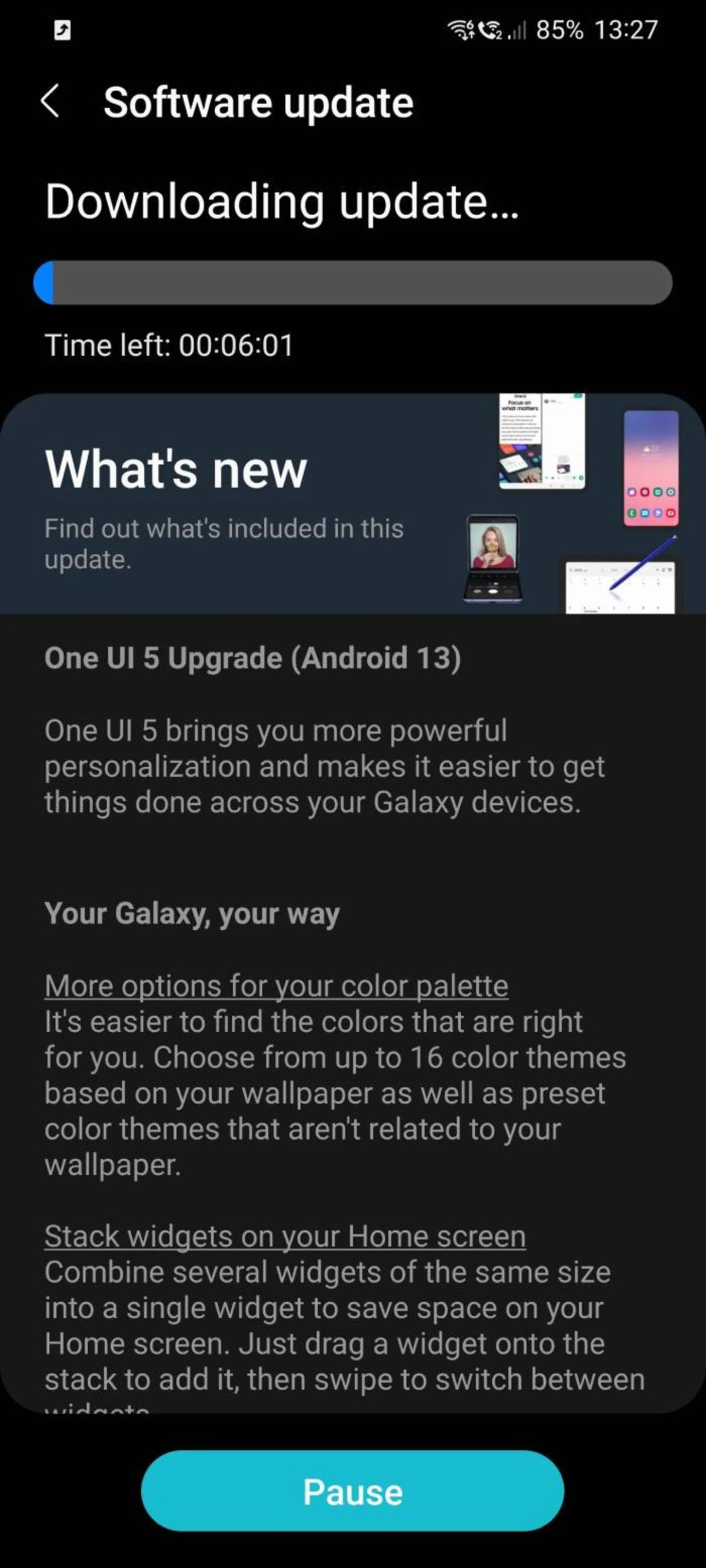Tap the flip phone image in What's new
This screenshot has width=706, height=1568.
click(x=494, y=559)
